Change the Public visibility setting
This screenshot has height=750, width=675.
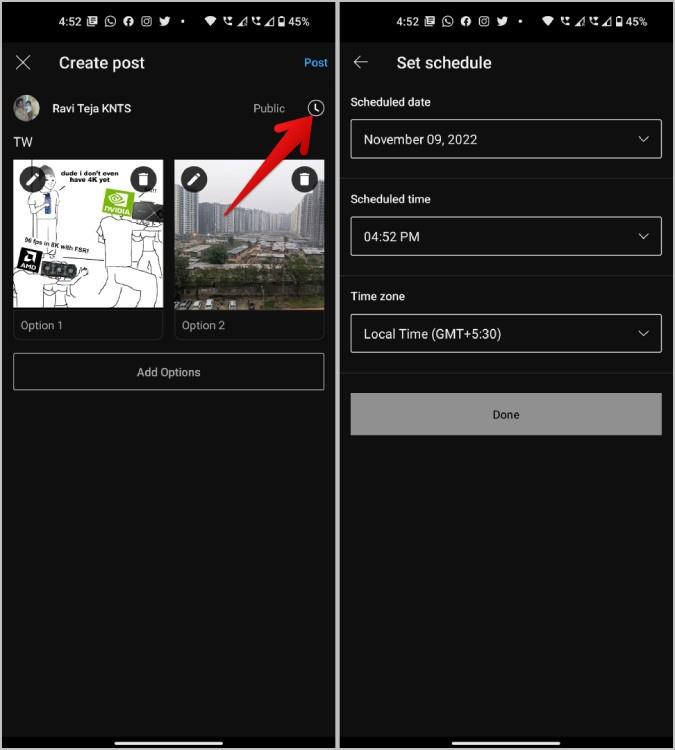[269, 108]
